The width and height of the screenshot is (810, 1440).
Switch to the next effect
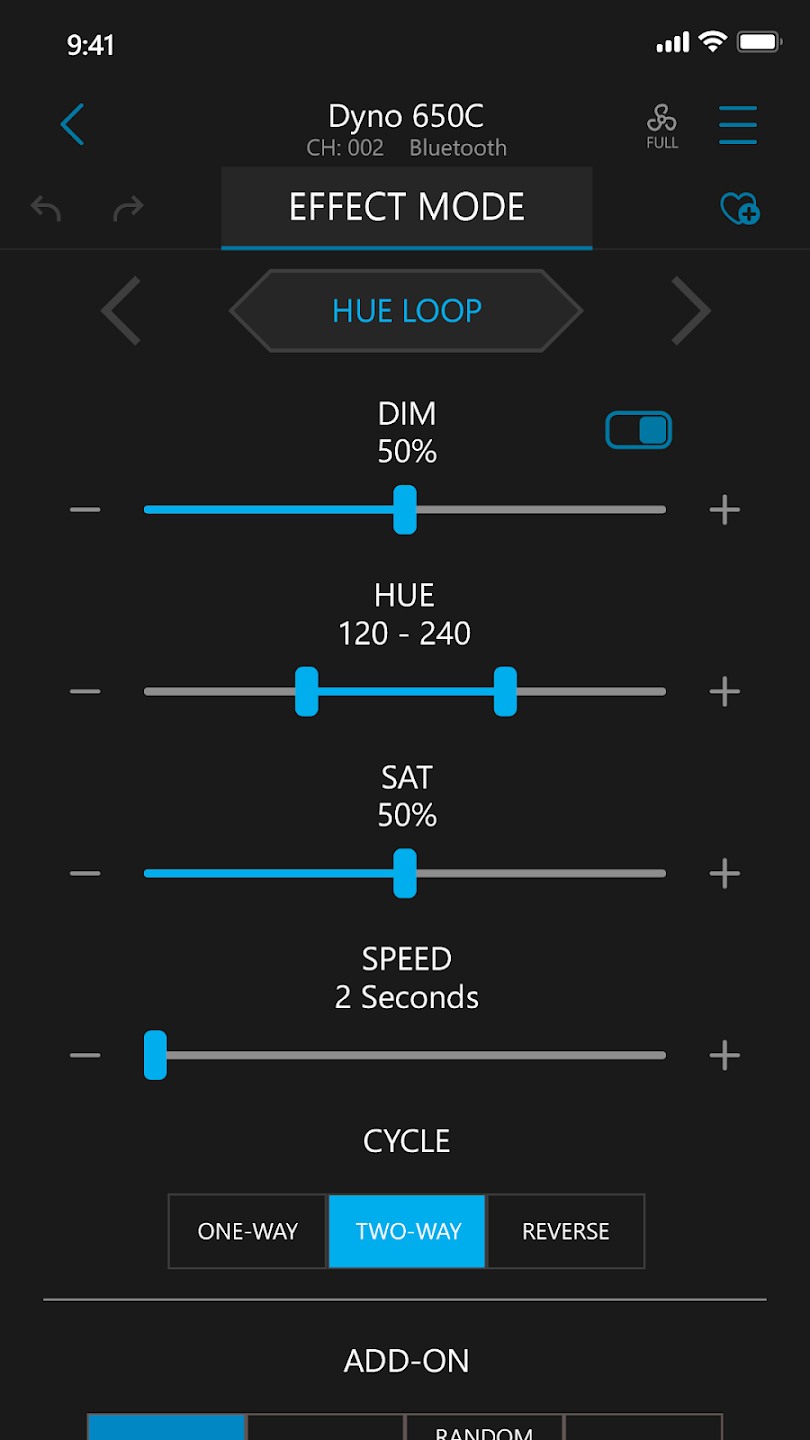click(691, 311)
